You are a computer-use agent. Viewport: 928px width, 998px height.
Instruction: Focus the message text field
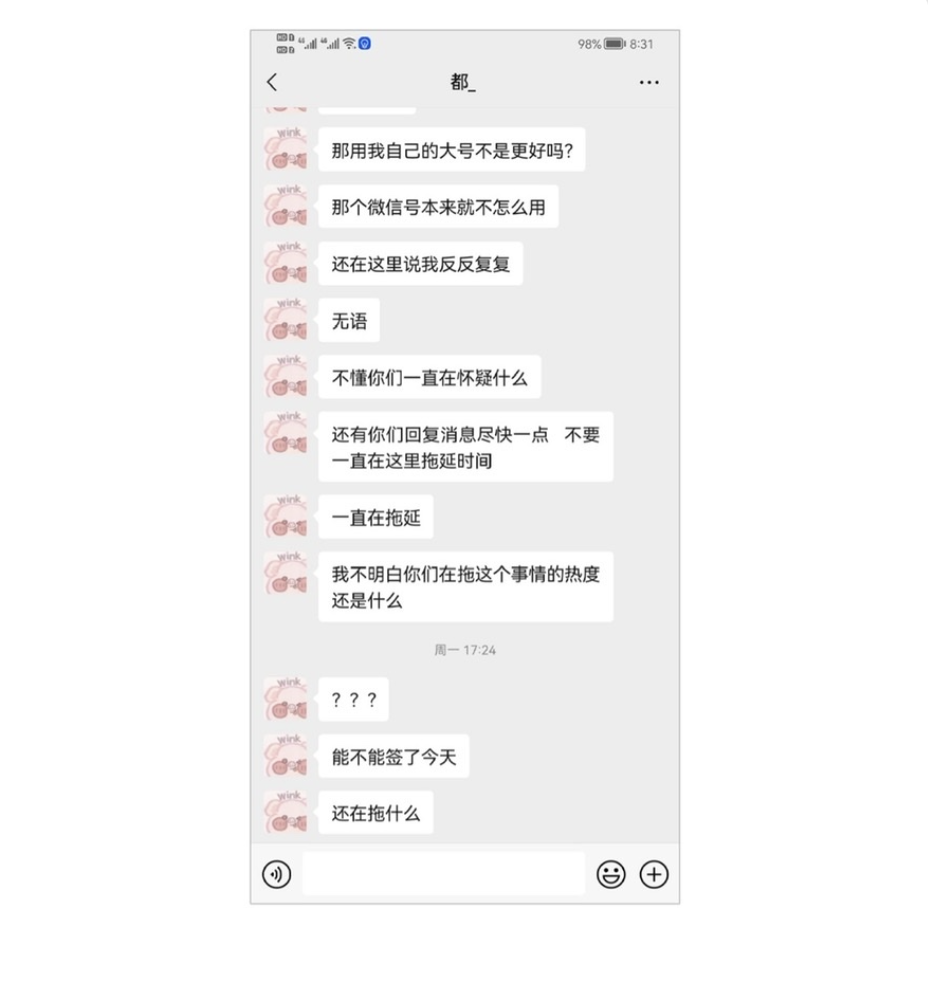pyautogui.click(x=443, y=874)
